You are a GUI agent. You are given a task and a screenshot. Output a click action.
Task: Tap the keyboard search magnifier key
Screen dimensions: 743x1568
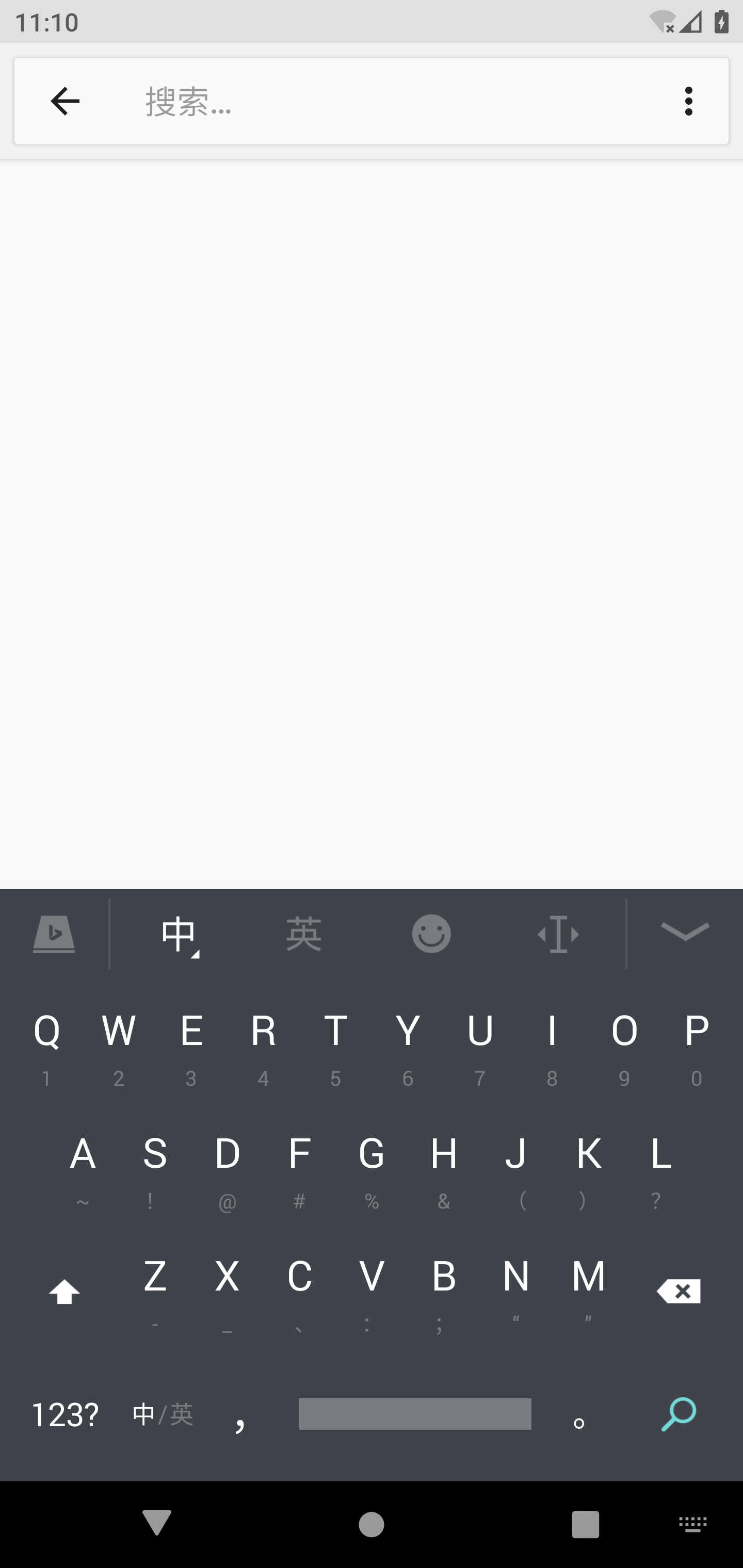point(679,1415)
